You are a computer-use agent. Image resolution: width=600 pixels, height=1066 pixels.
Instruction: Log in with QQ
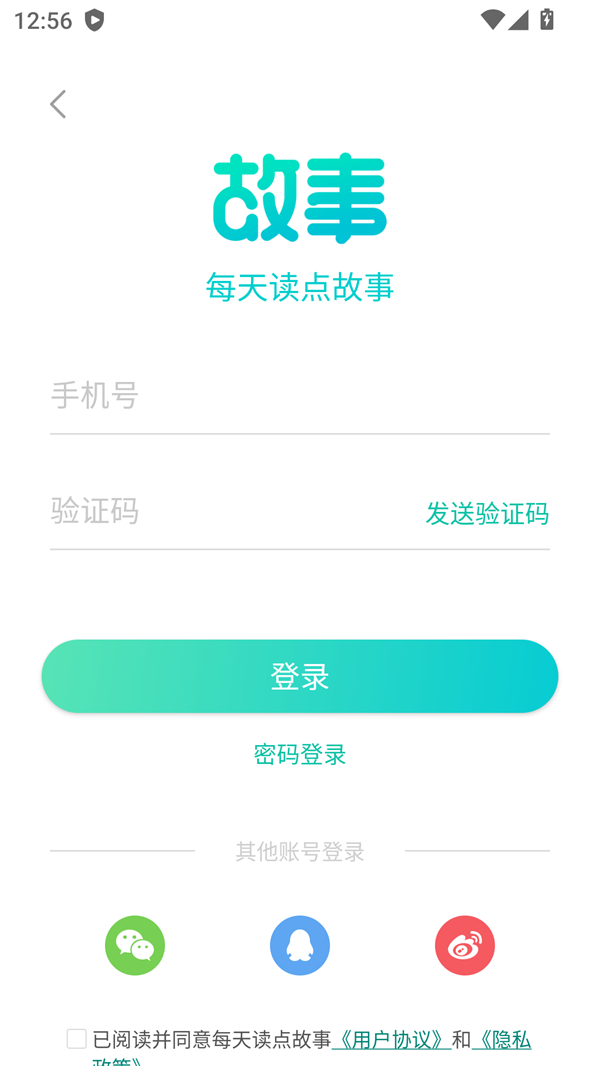tap(300, 945)
